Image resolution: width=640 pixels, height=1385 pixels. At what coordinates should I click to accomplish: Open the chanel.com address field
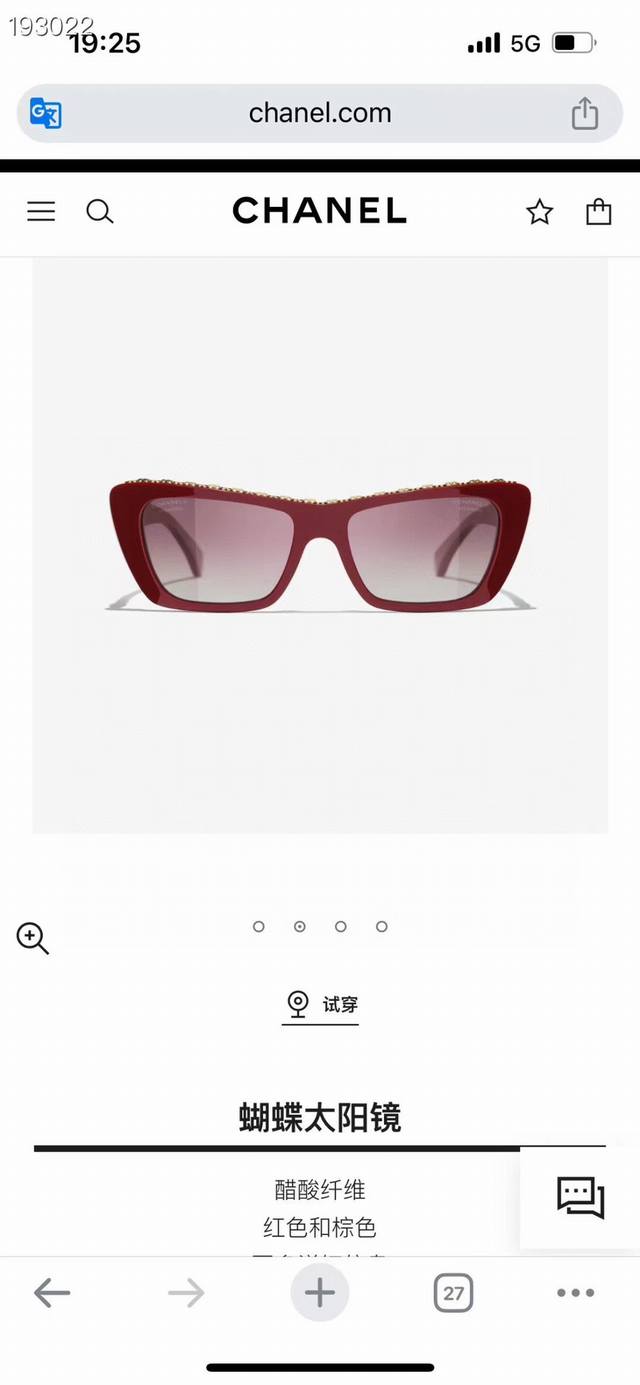320,113
